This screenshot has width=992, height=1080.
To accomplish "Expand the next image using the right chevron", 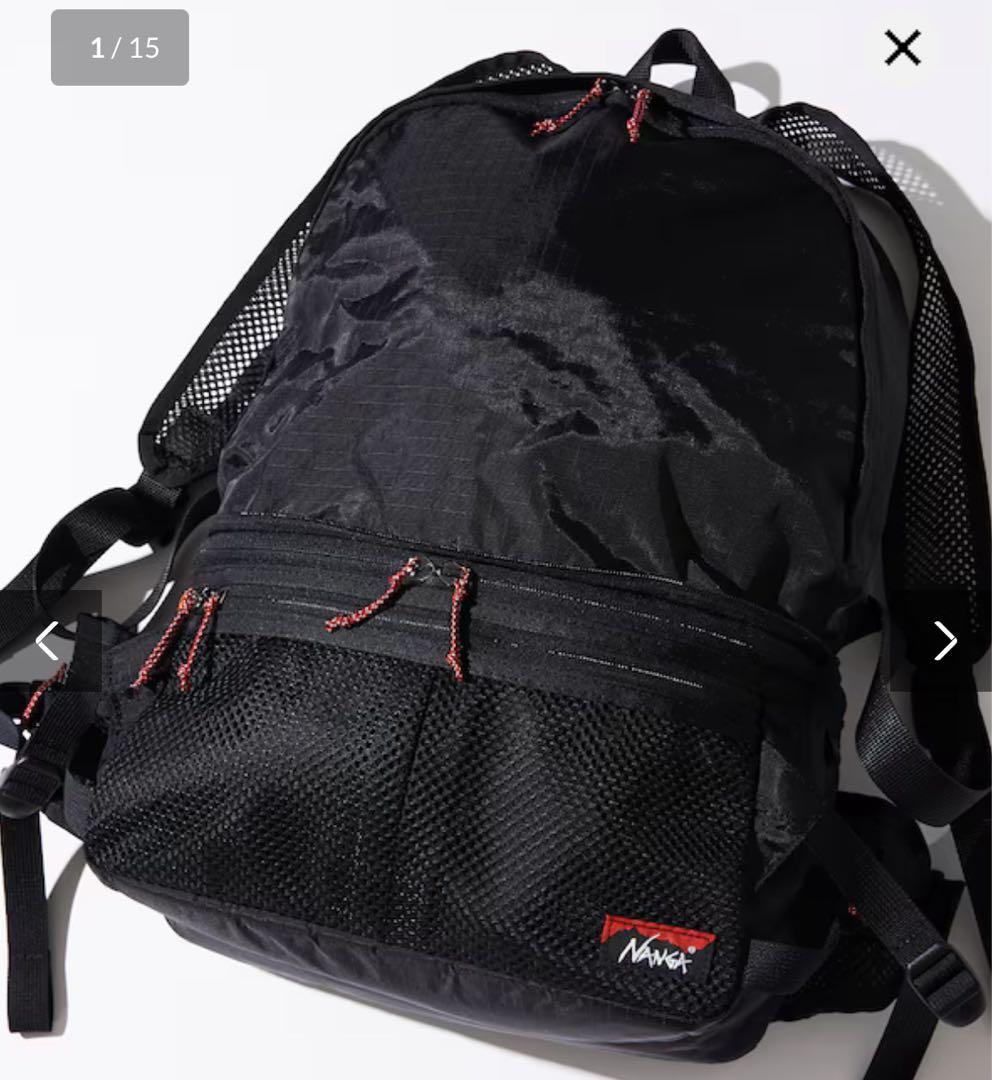I will pos(946,641).
